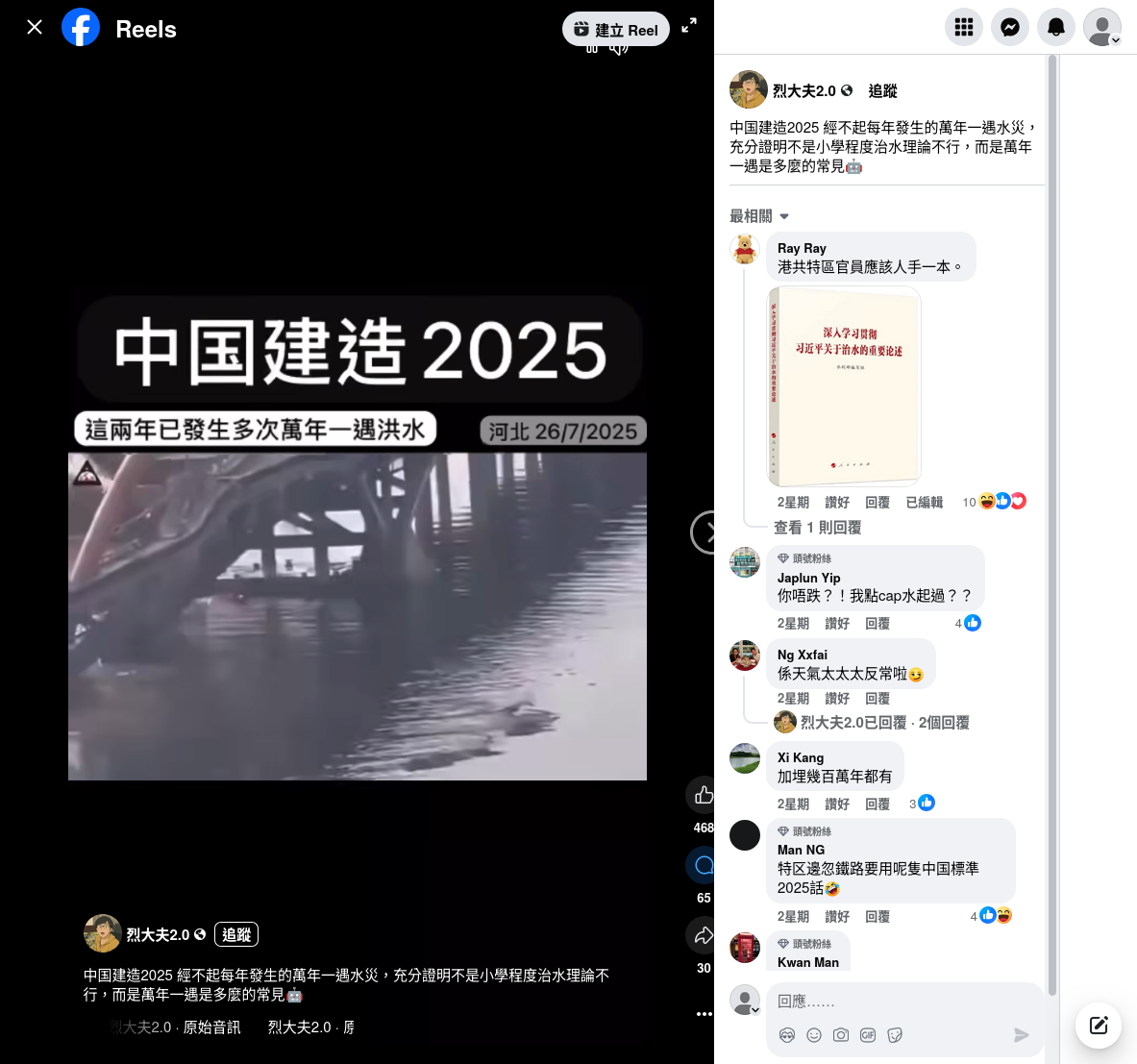Viewport: 1137px width, 1064px height.
Task: Share this reel
Action: [x=704, y=935]
